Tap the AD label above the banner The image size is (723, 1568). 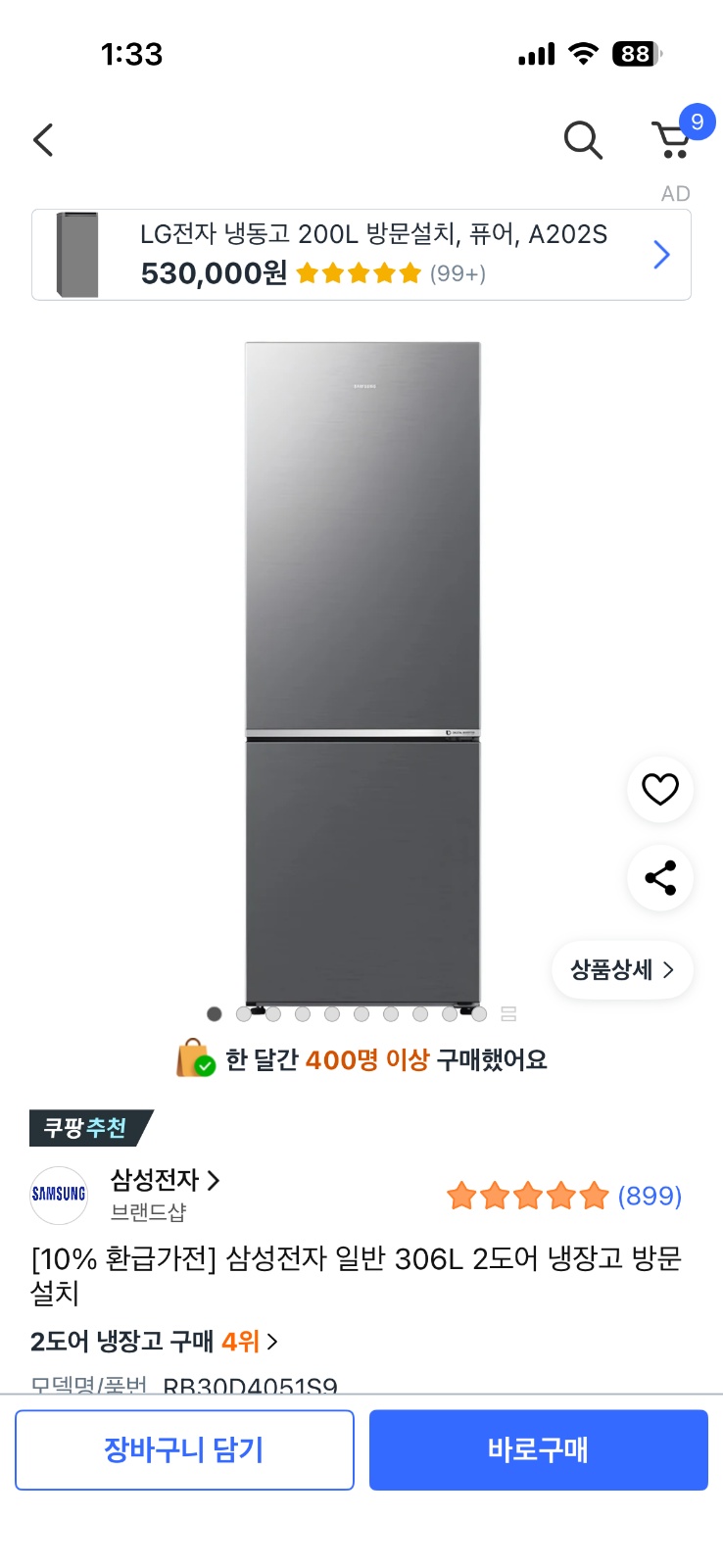click(675, 193)
